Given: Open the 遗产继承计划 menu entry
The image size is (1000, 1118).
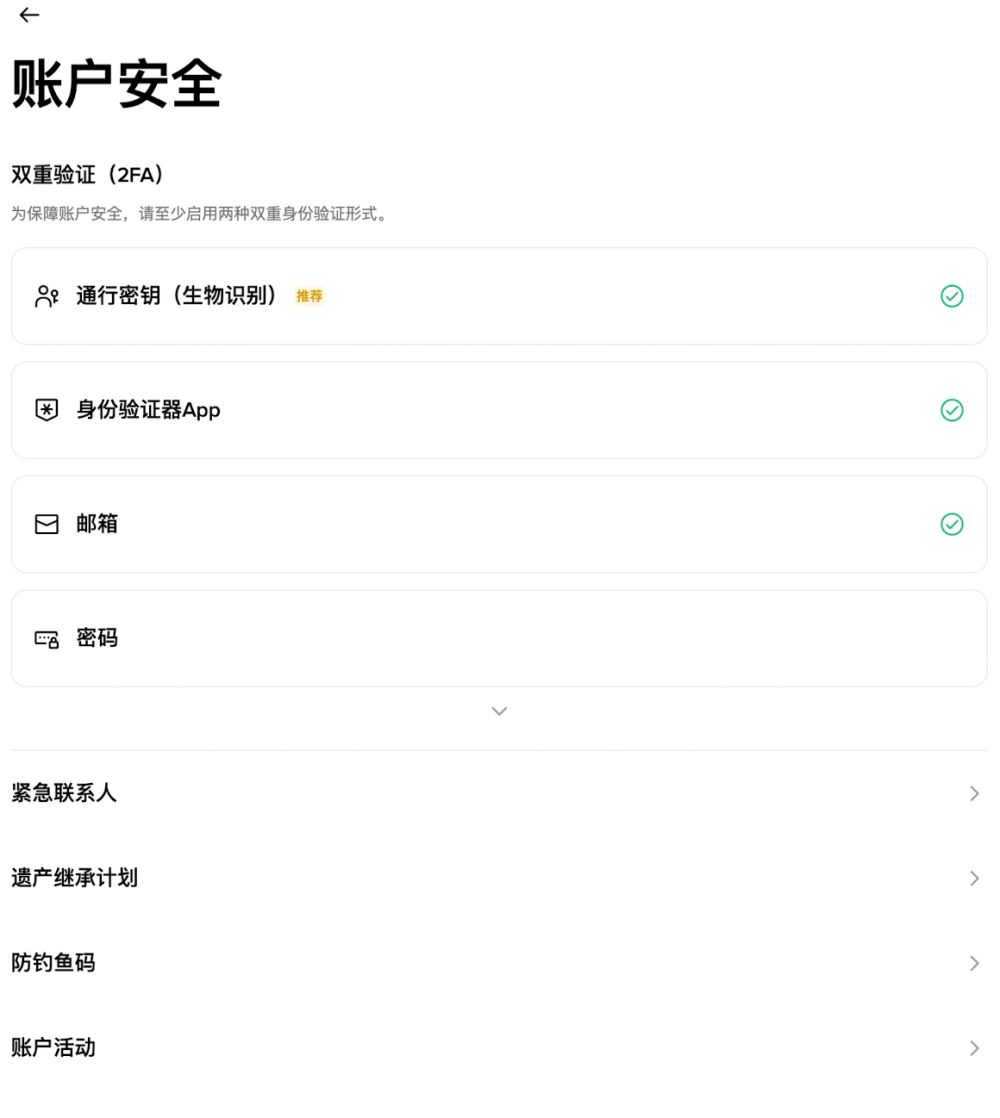Looking at the screenshot, I should [500, 878].
